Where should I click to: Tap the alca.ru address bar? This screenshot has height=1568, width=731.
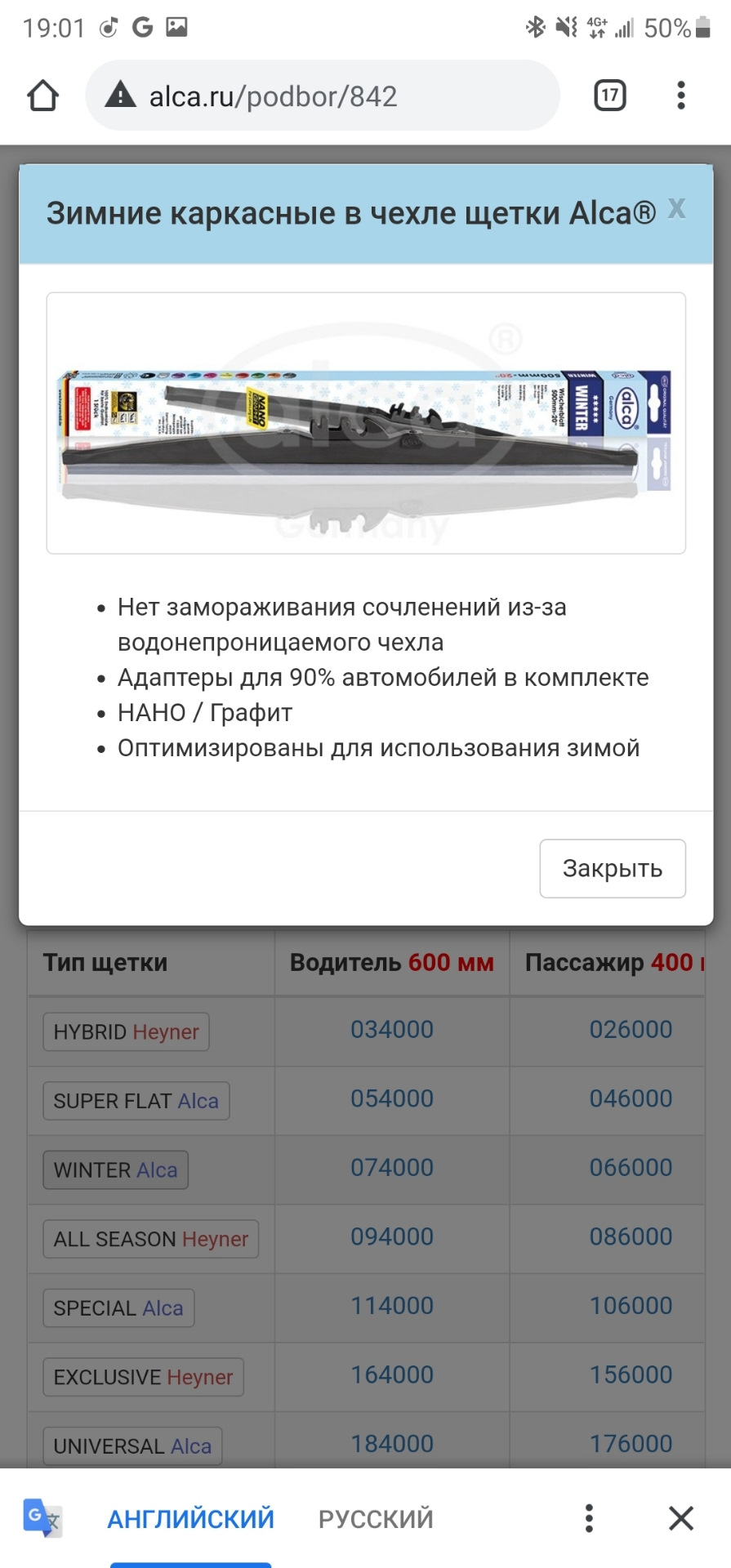pyautogui.click(x=323, y=96)
